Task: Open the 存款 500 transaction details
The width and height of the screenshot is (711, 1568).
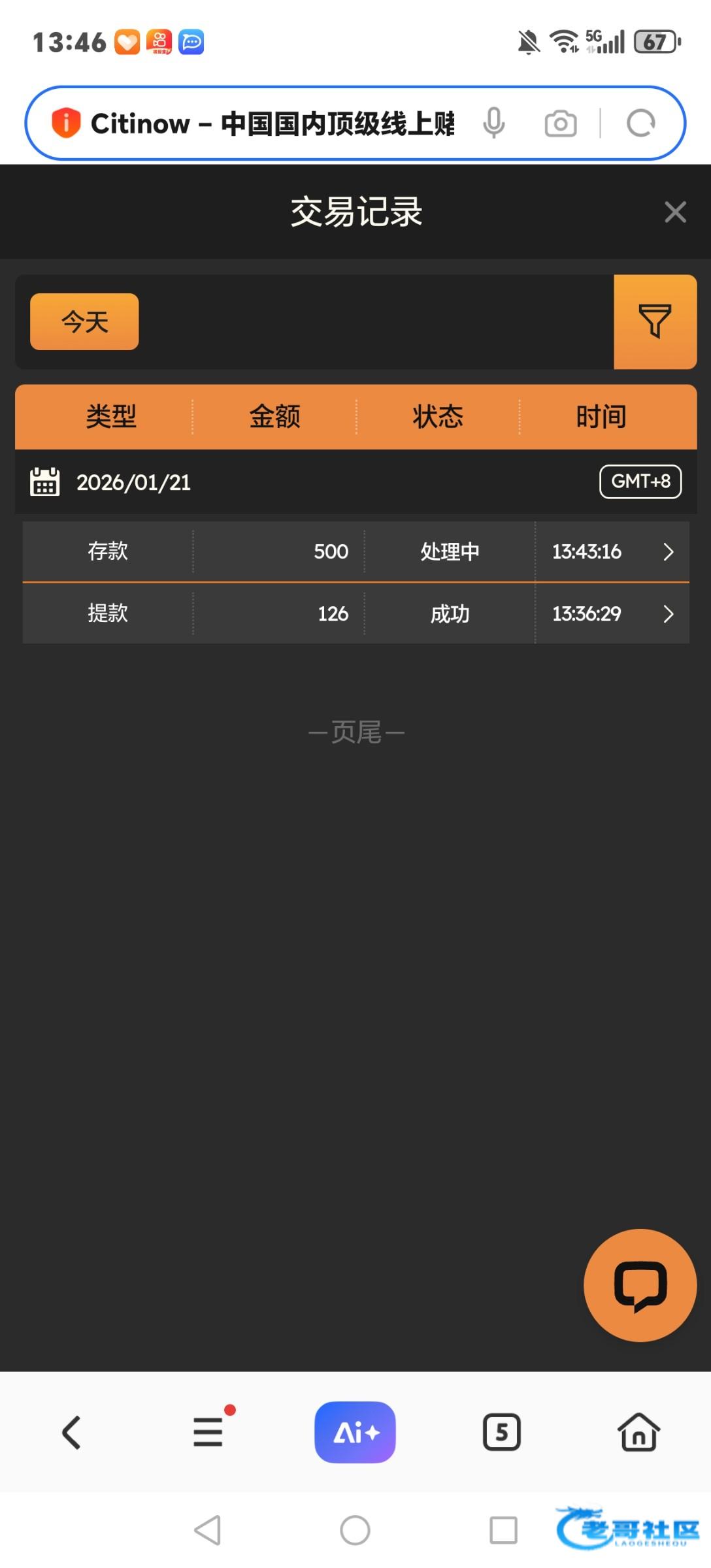Action: [668, 552]
